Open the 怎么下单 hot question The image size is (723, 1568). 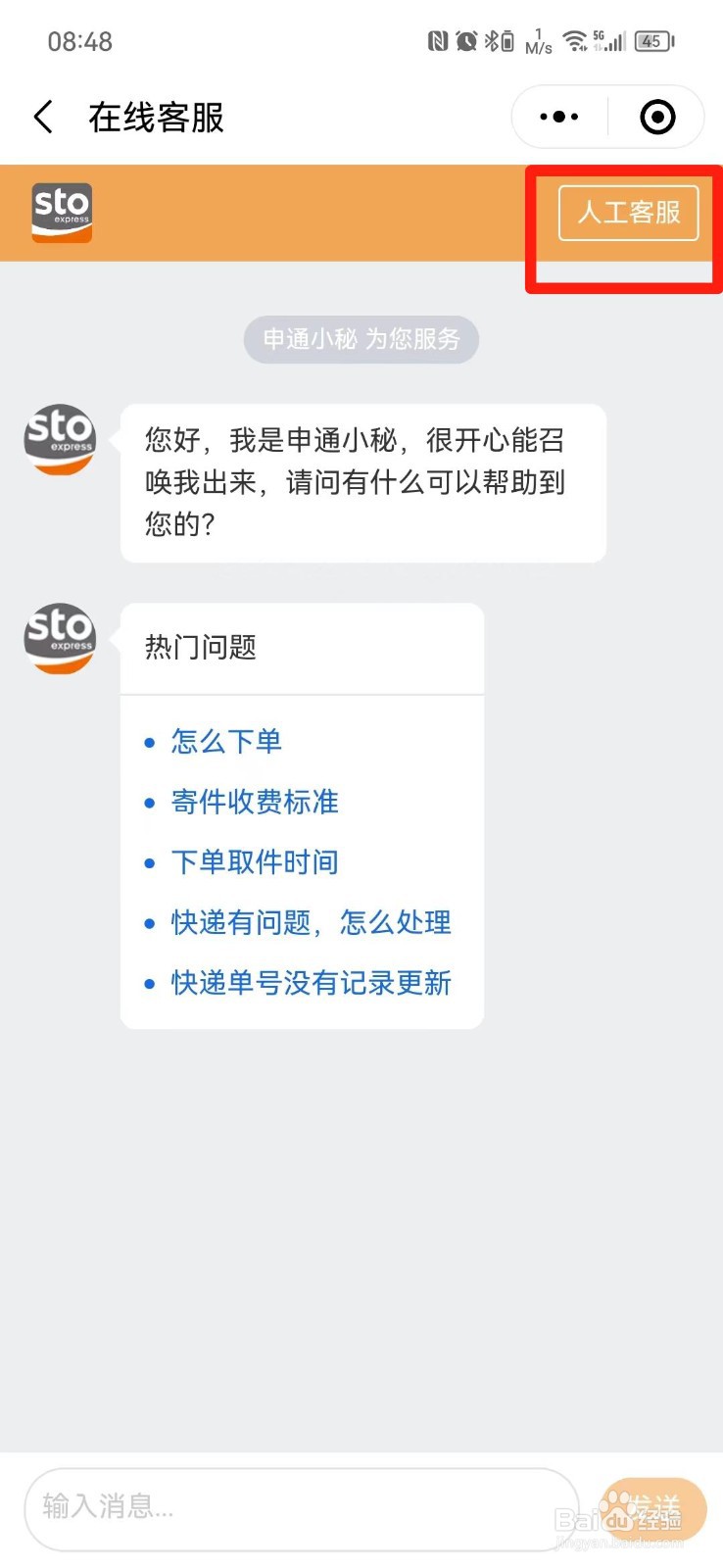pyautogui.click(x=225, y=742)
